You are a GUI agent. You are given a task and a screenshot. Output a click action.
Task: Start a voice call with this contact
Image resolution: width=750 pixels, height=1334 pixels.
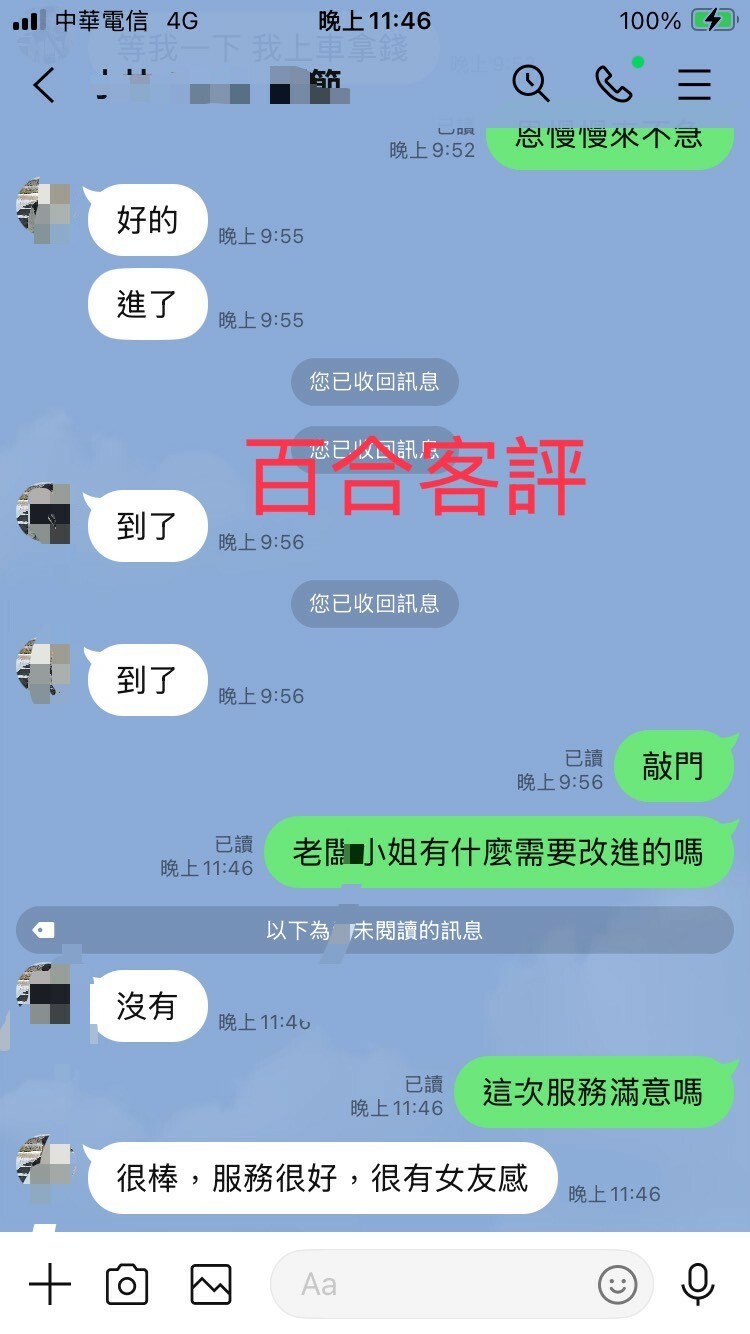tap(613, 84)
